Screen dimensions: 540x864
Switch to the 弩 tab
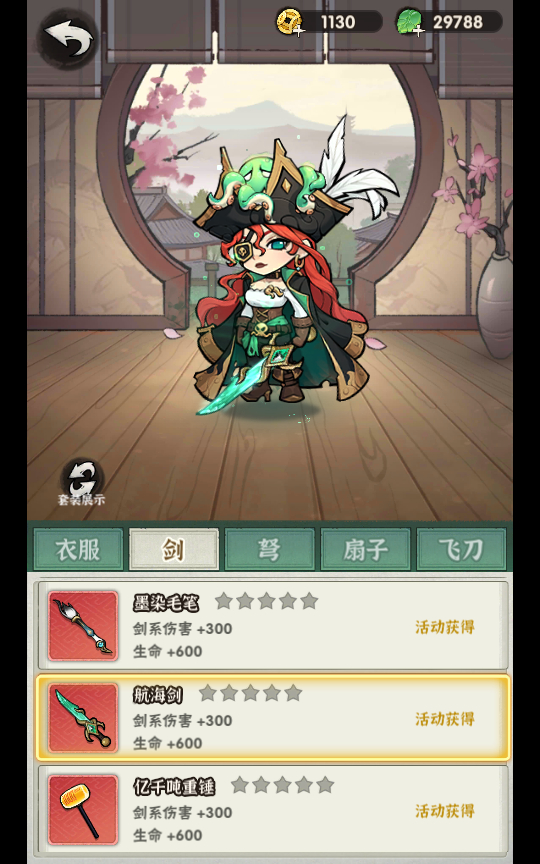tap(269, 549)
